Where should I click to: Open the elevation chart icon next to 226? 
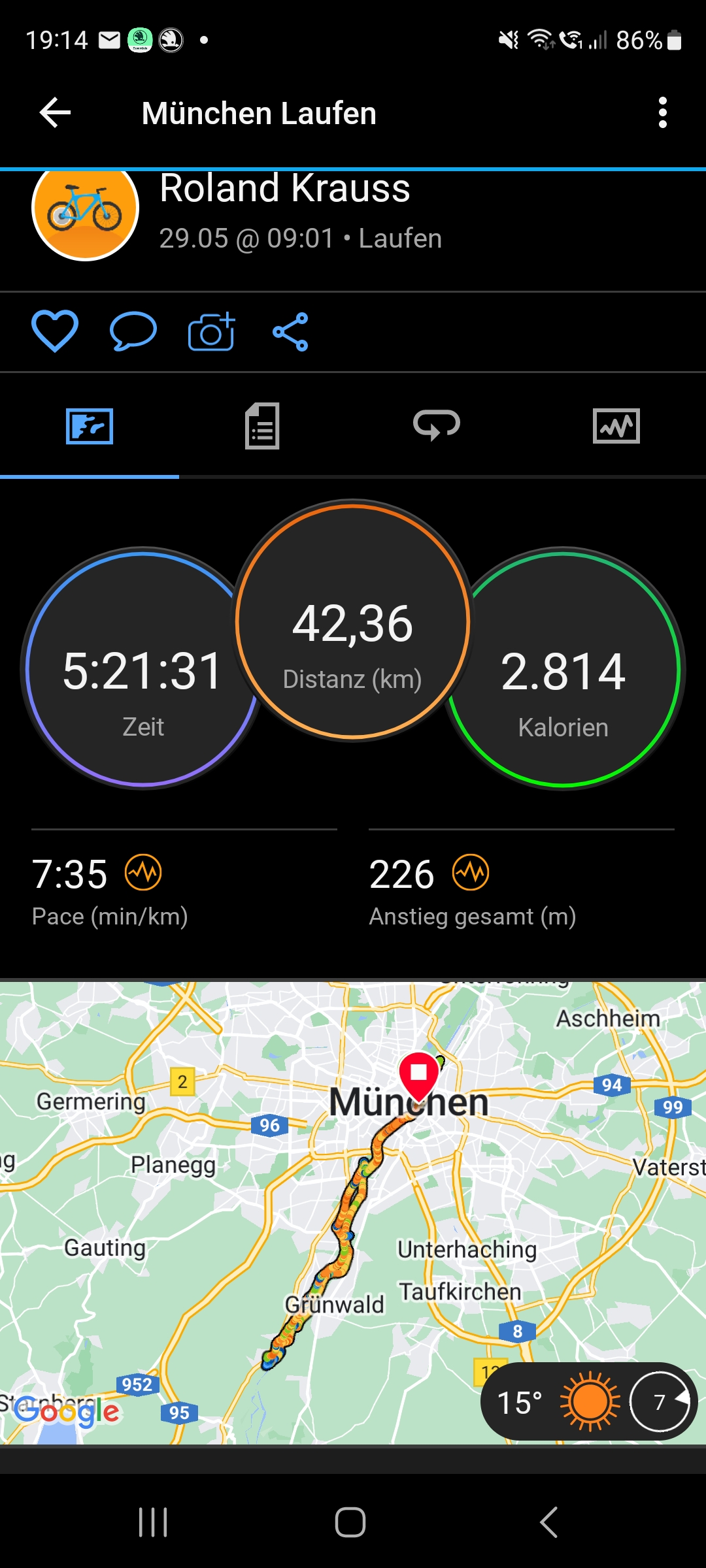(471, 872)
